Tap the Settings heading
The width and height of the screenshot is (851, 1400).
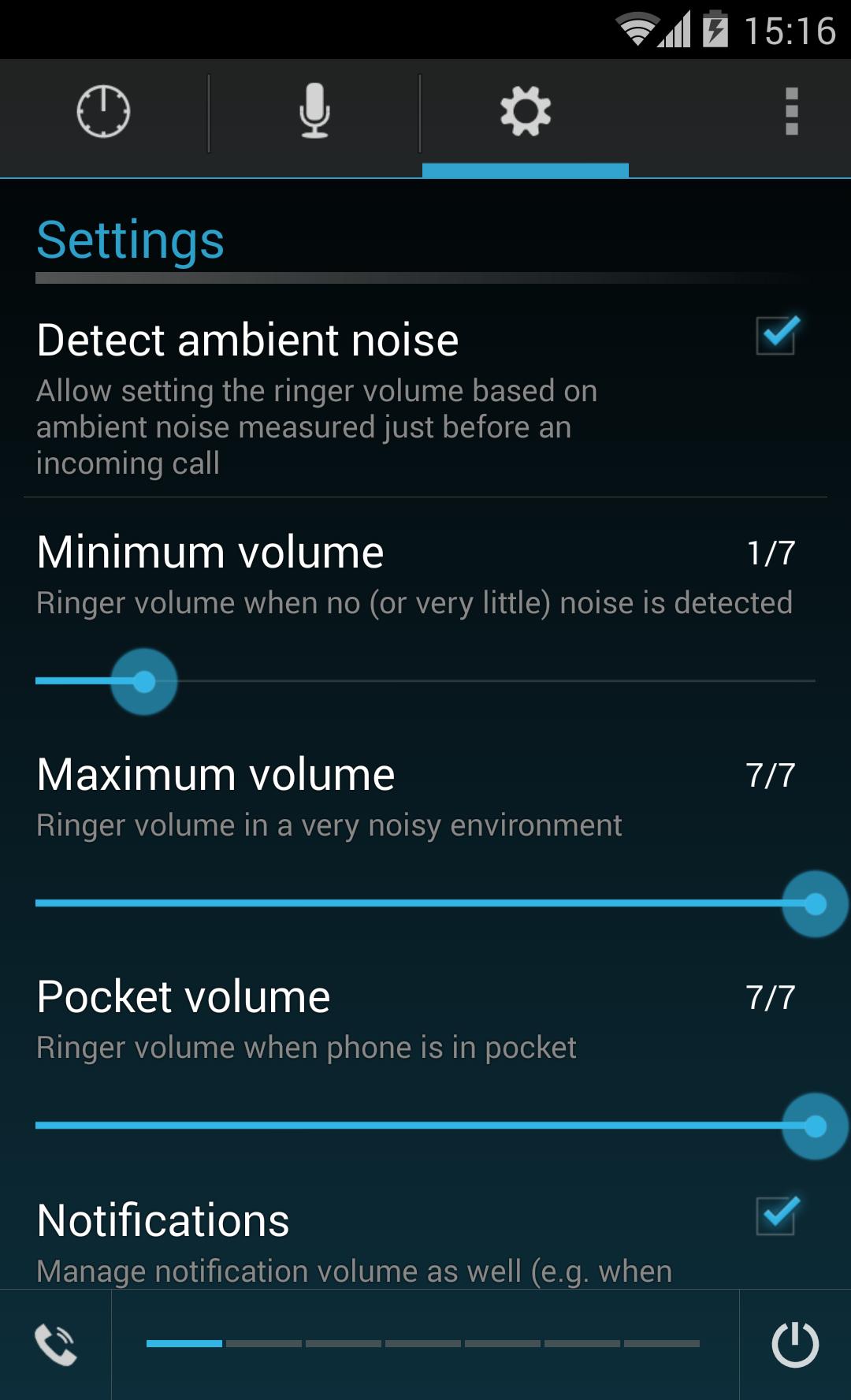point(131,240)
